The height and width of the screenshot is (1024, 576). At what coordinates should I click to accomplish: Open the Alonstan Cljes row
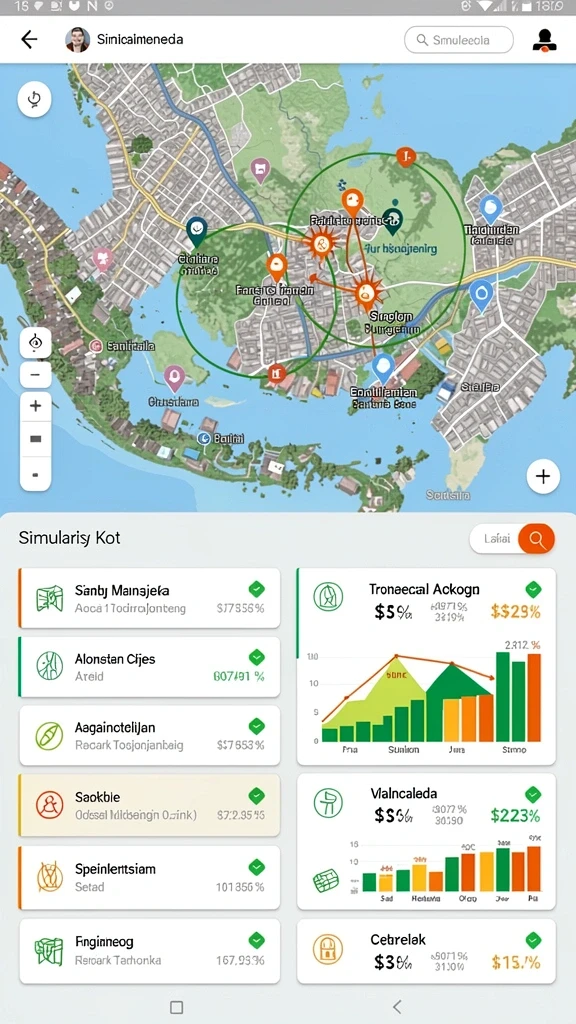point(150,667)
